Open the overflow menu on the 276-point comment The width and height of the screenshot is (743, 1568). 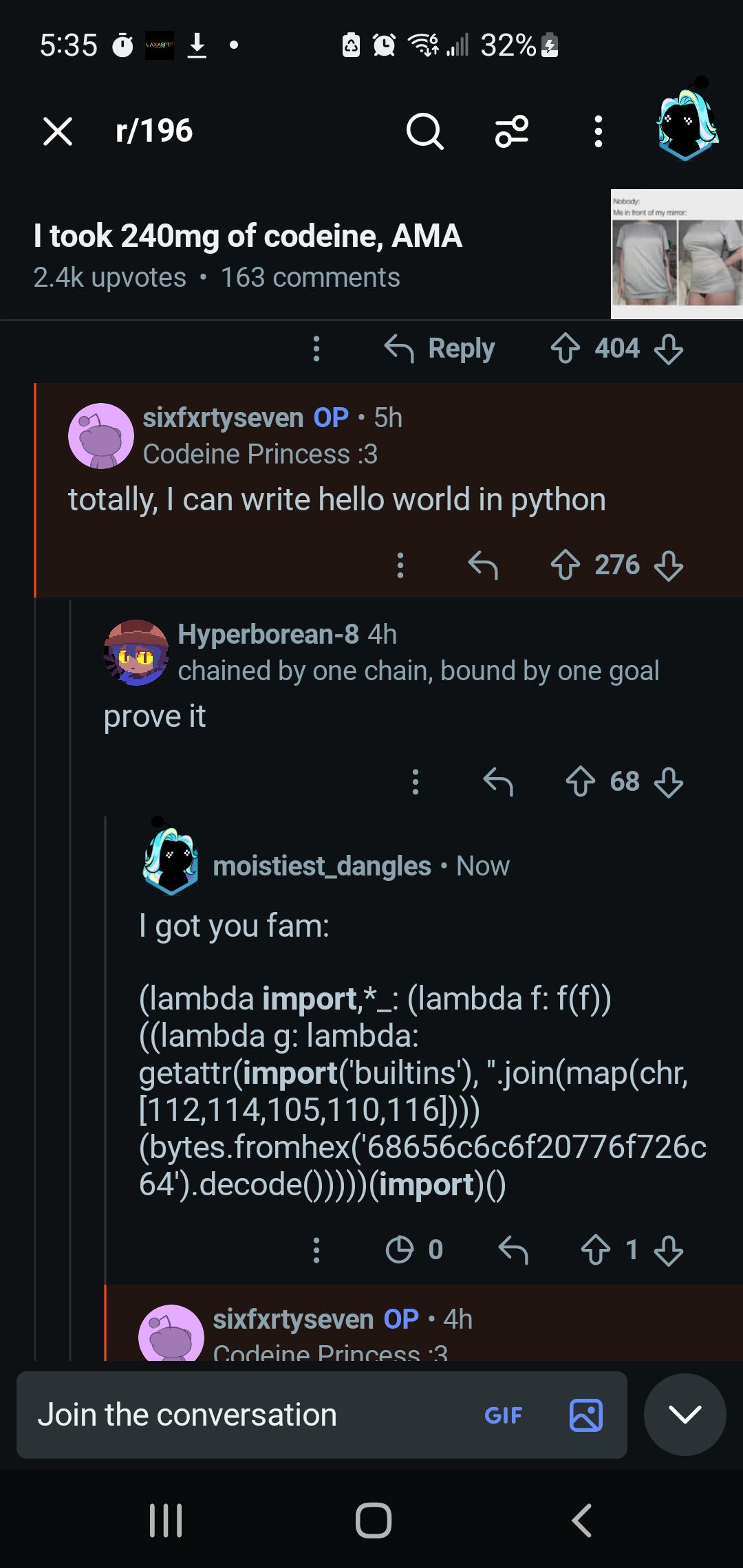click(x=401, y=565)
